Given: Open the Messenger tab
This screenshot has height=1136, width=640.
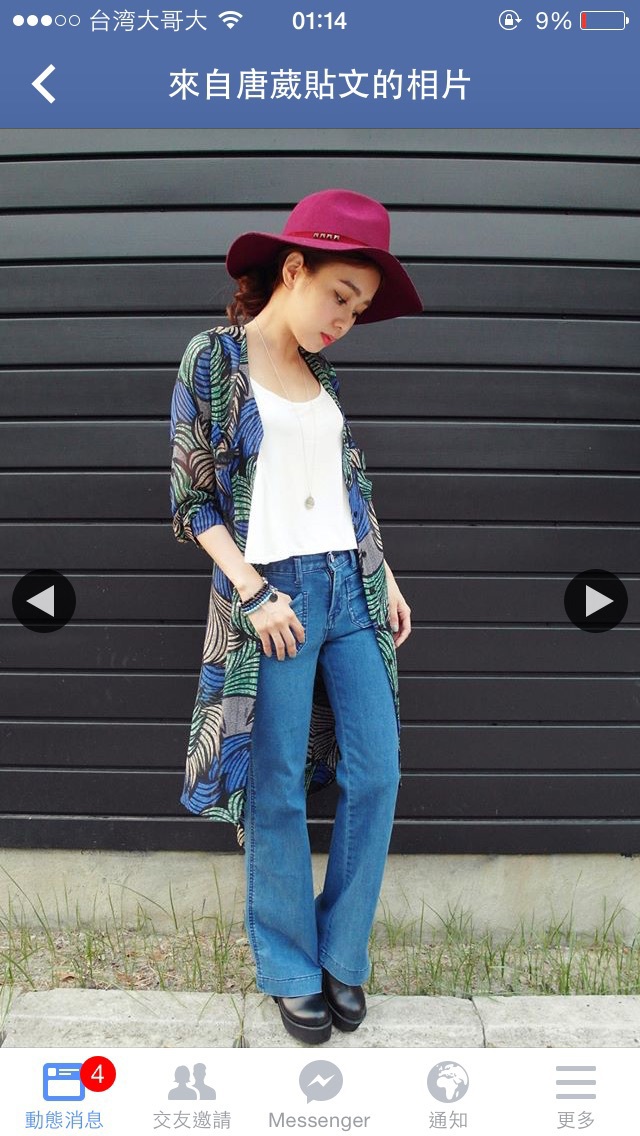Looking at the screenshot, I should pyautogui.click(x=320, y=1092).
